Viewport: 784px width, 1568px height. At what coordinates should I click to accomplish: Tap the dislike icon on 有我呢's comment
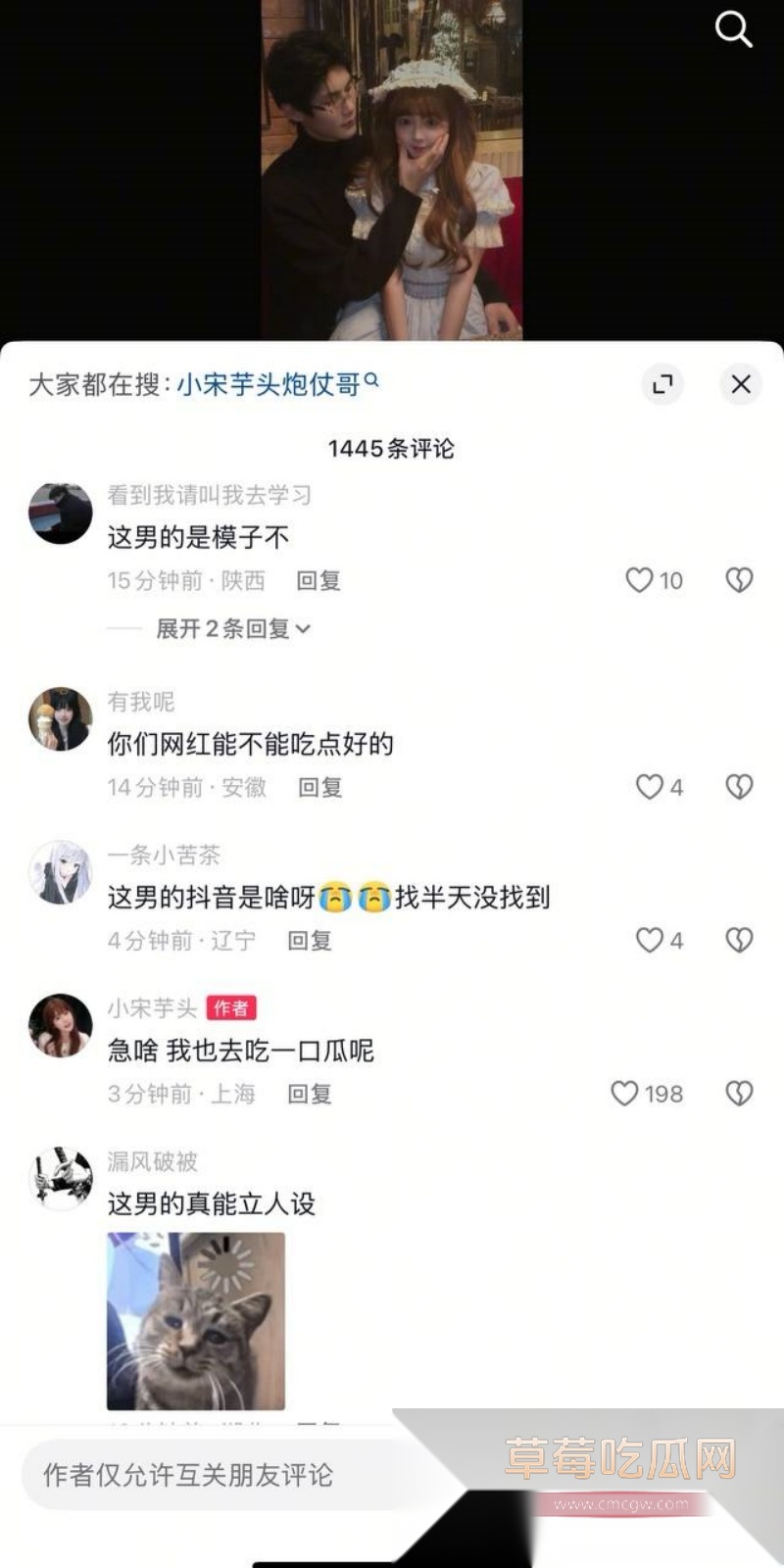(x=737, y=787)
